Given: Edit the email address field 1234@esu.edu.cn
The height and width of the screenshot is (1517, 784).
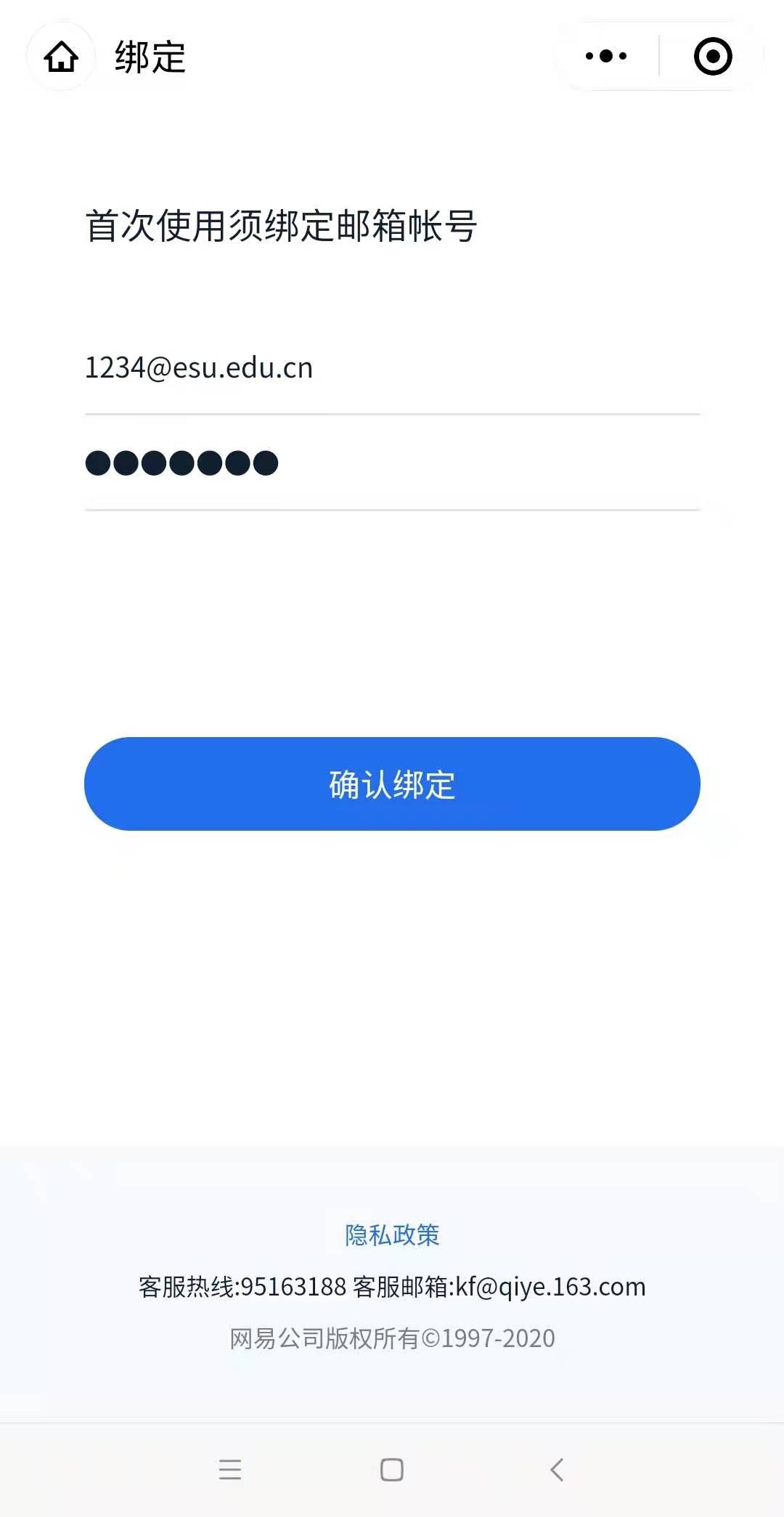Looking at the screenshot, I should tap(392, 368).
